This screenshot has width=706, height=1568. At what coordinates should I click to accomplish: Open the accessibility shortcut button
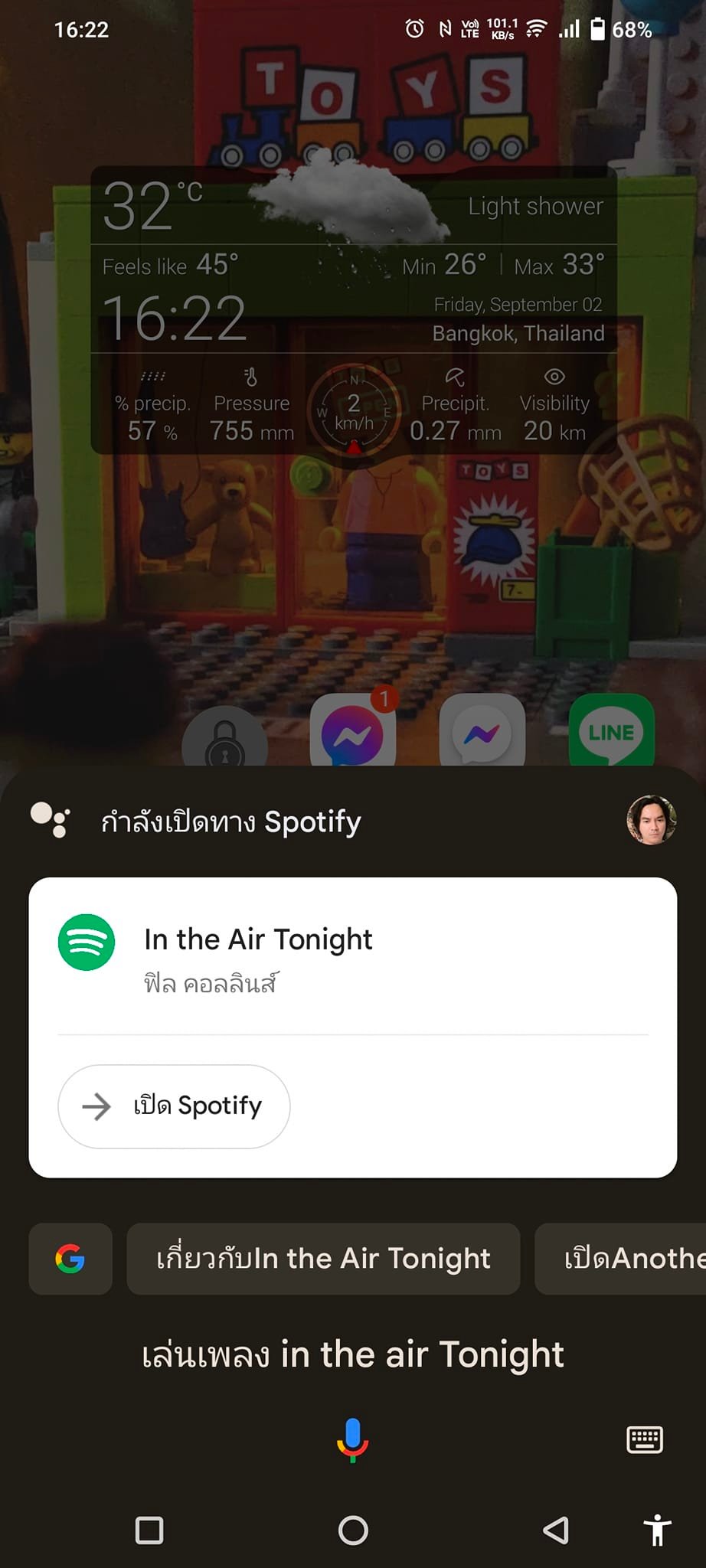click(x=657, y=1530)
